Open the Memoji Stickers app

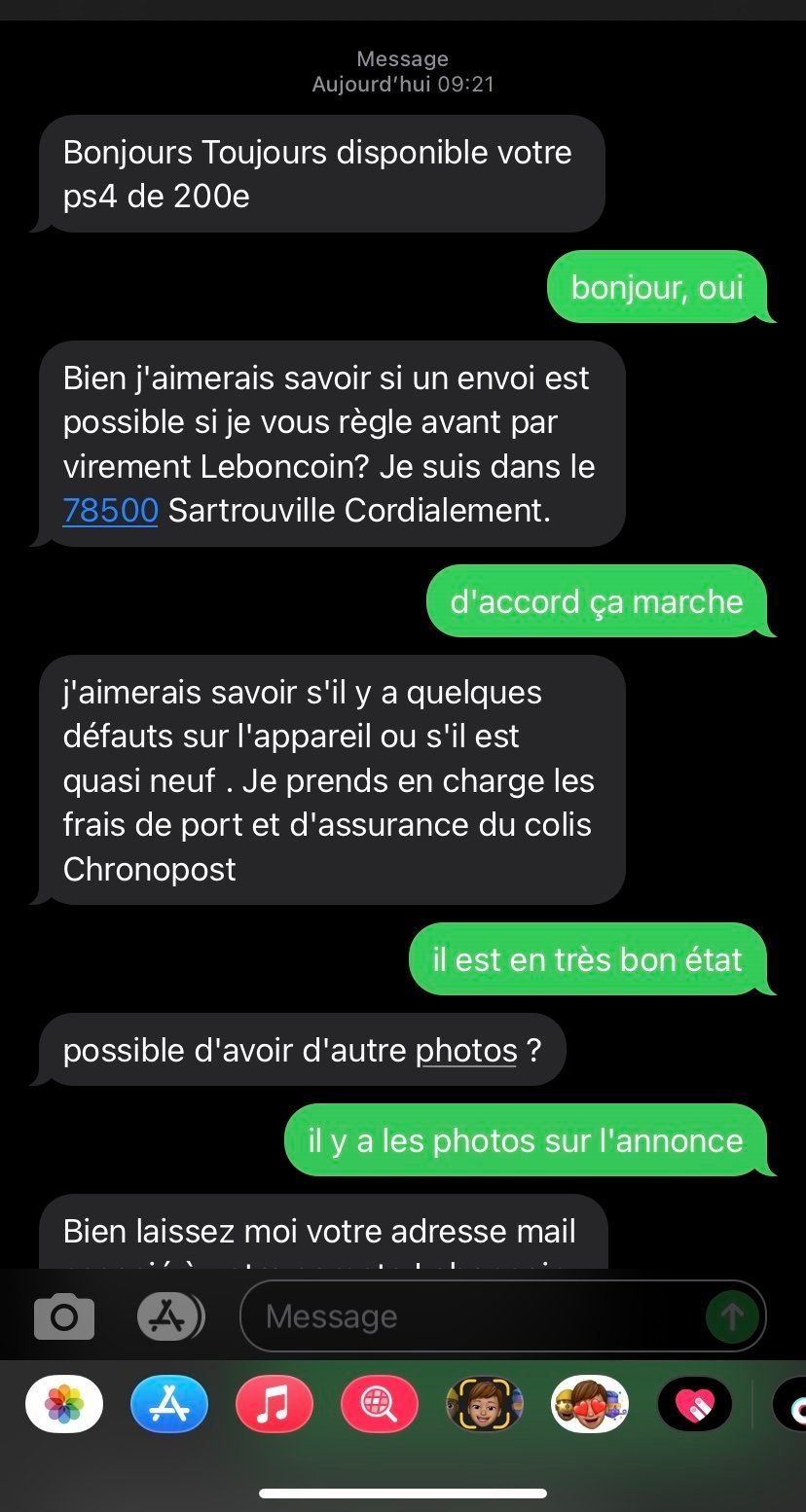point(590,1404)
